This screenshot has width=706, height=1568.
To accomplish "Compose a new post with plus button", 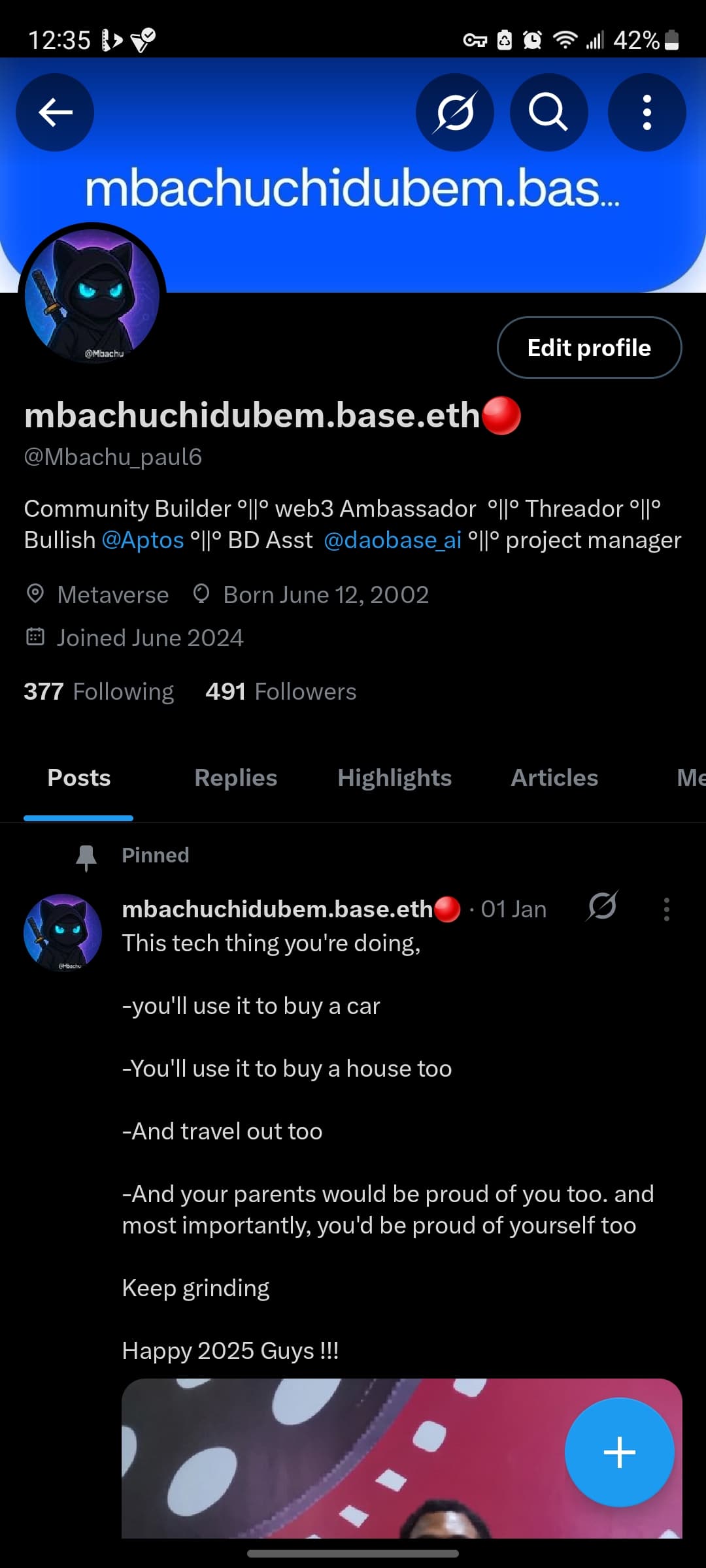I will [x=619, y=1452].
